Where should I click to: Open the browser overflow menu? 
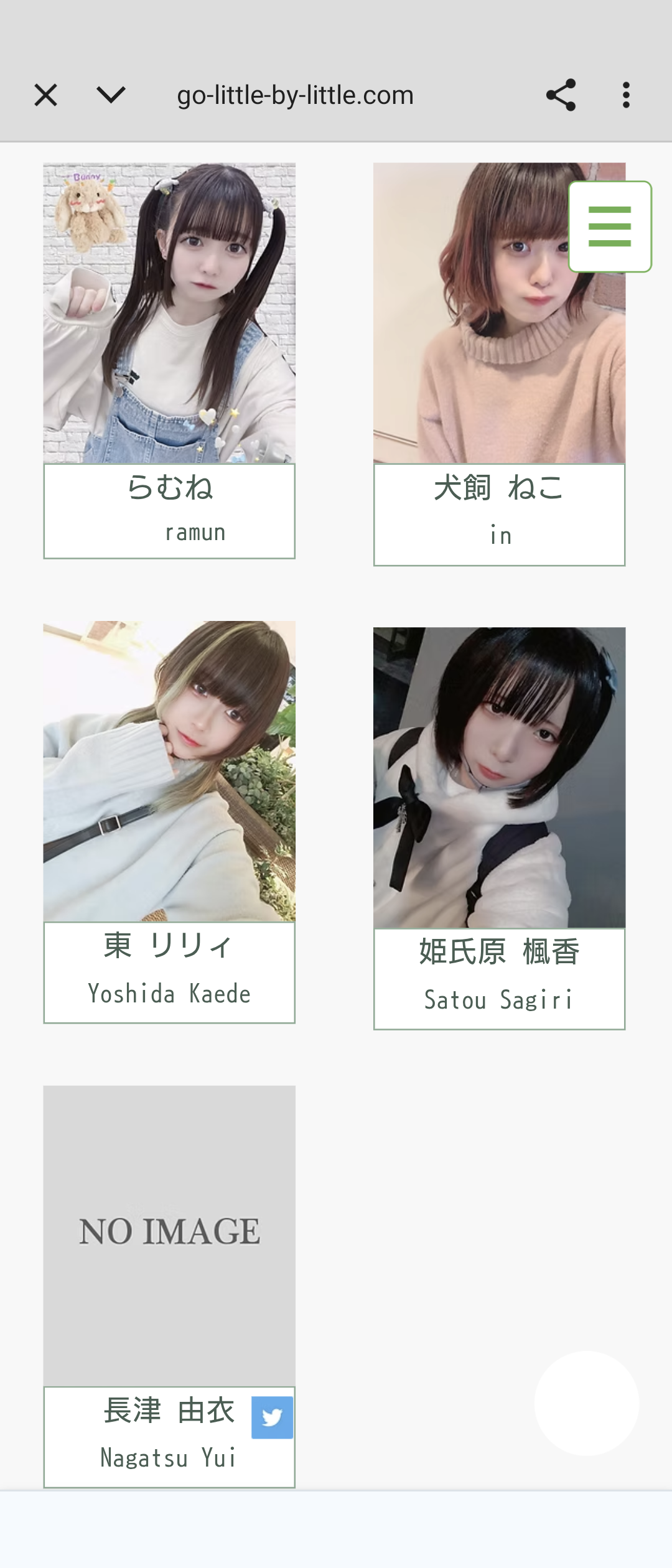click(626, 95)
